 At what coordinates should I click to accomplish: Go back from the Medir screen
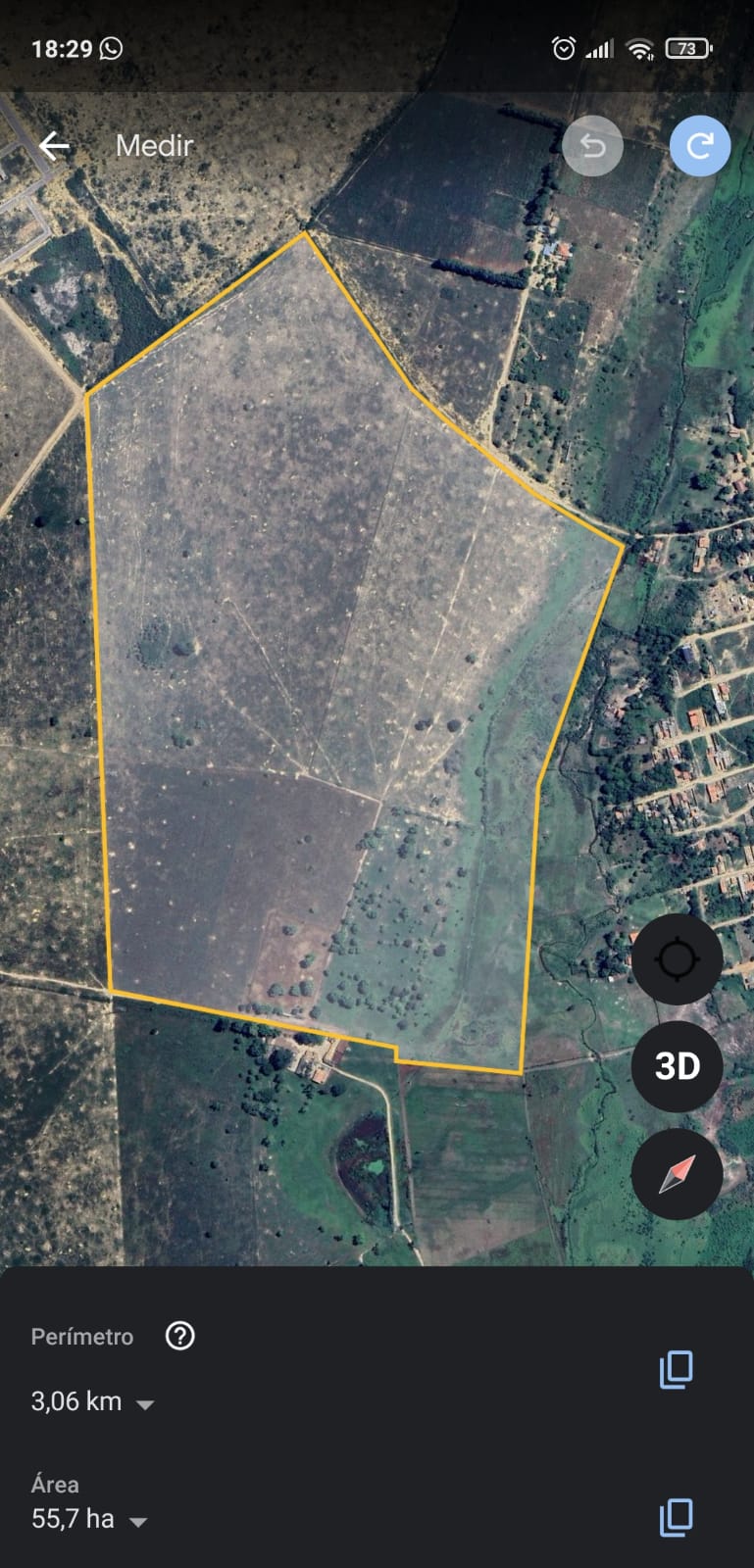(54, 146)
